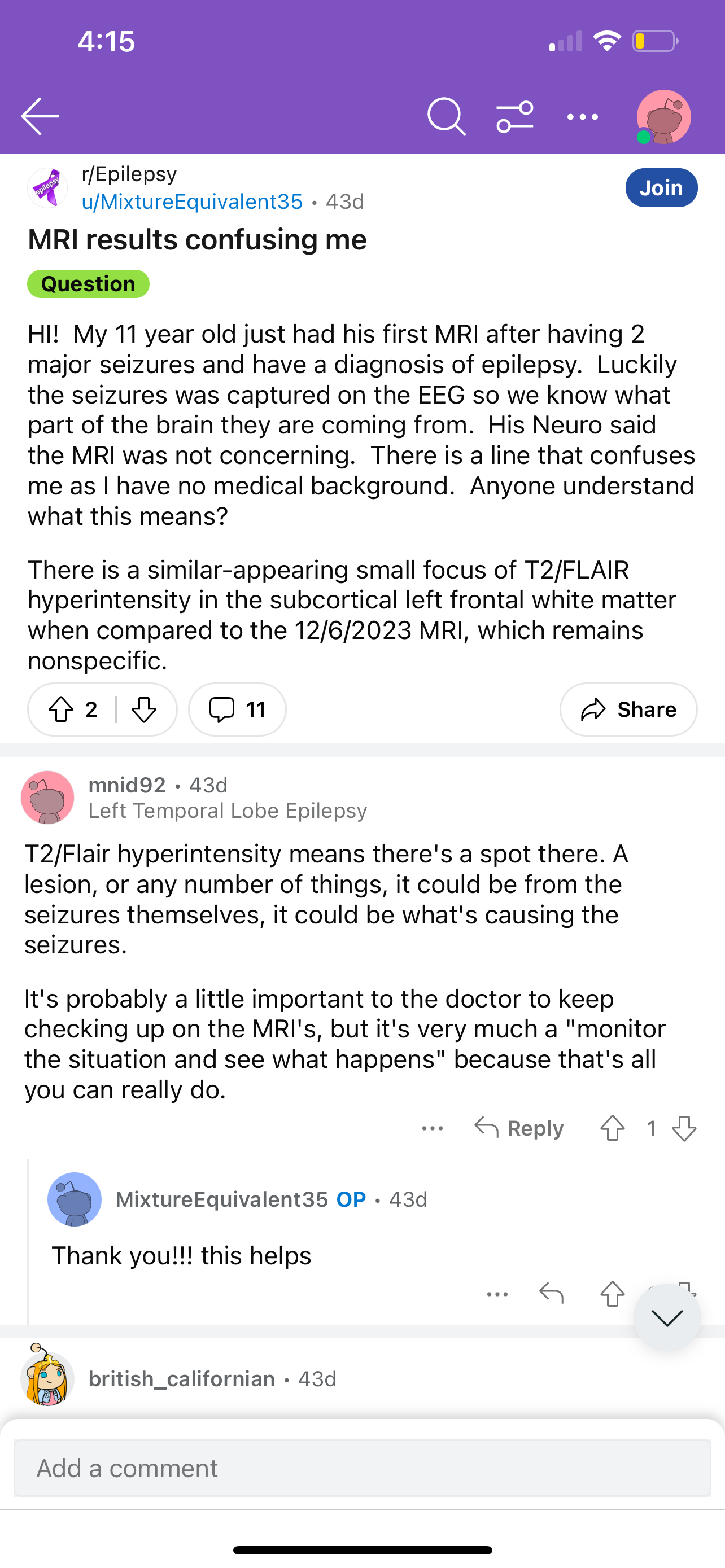Open the comment sort options icon
The width and height of the screenshot is (725, 1568).
tap(515, 116)
